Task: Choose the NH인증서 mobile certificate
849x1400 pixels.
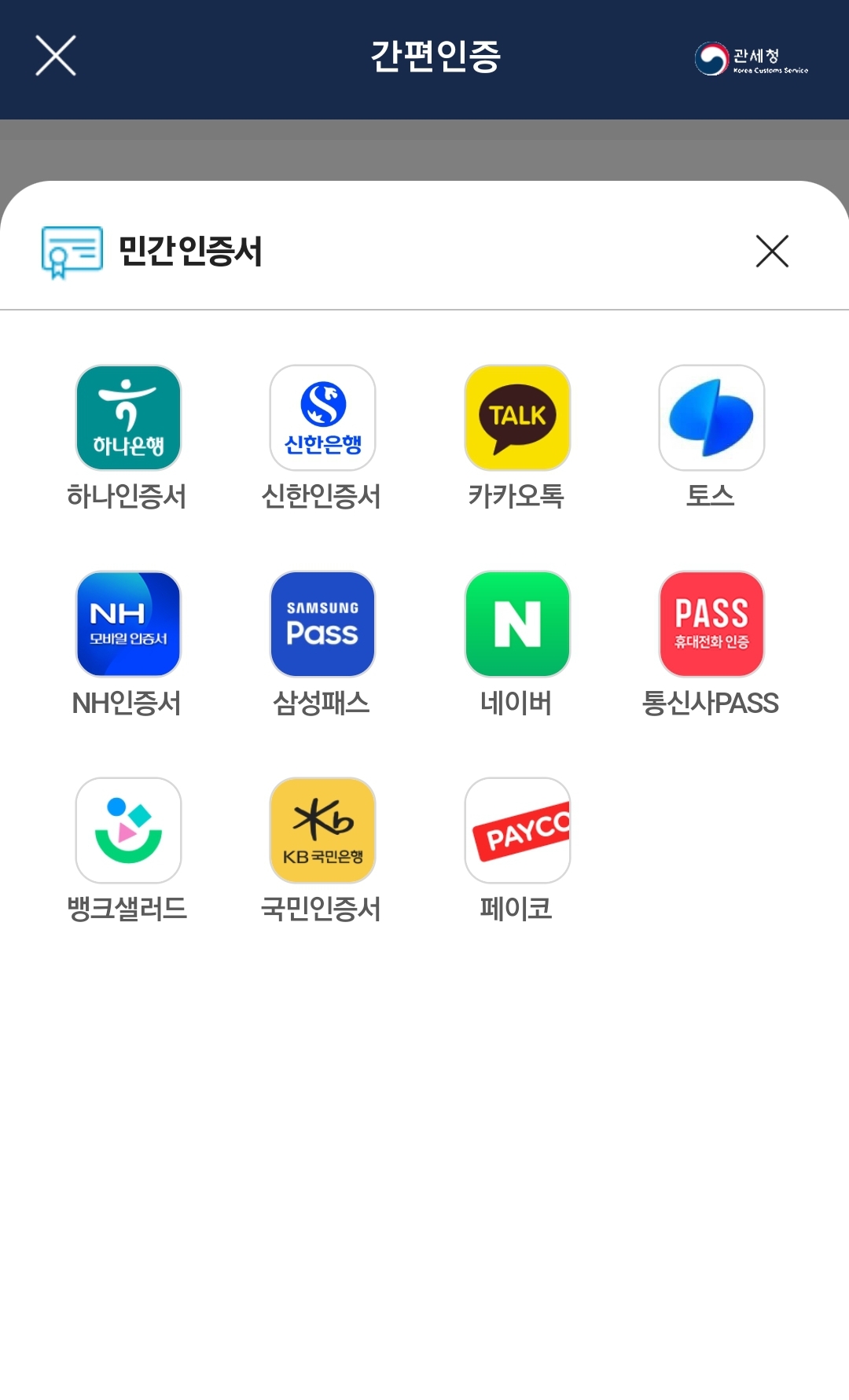Action: click(x=128, y=625)
